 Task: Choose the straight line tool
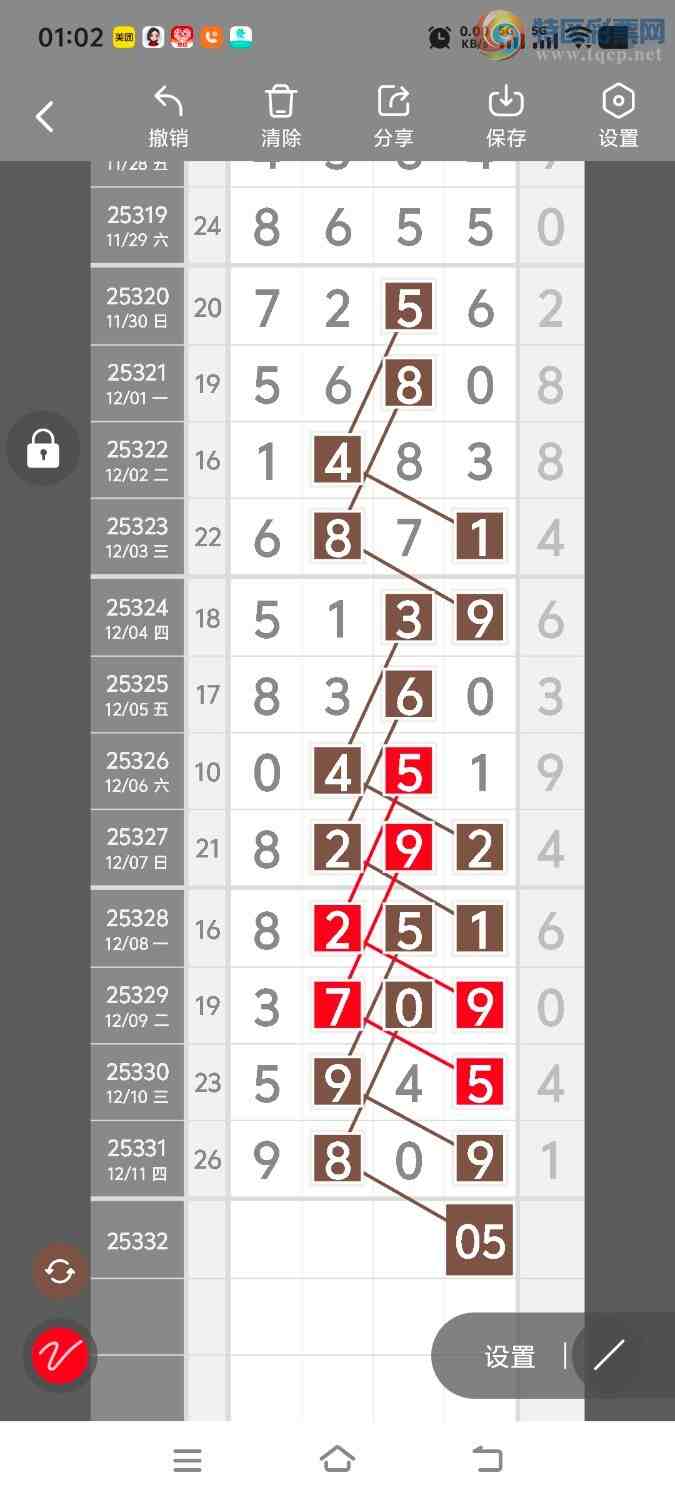coord(609,1356)
